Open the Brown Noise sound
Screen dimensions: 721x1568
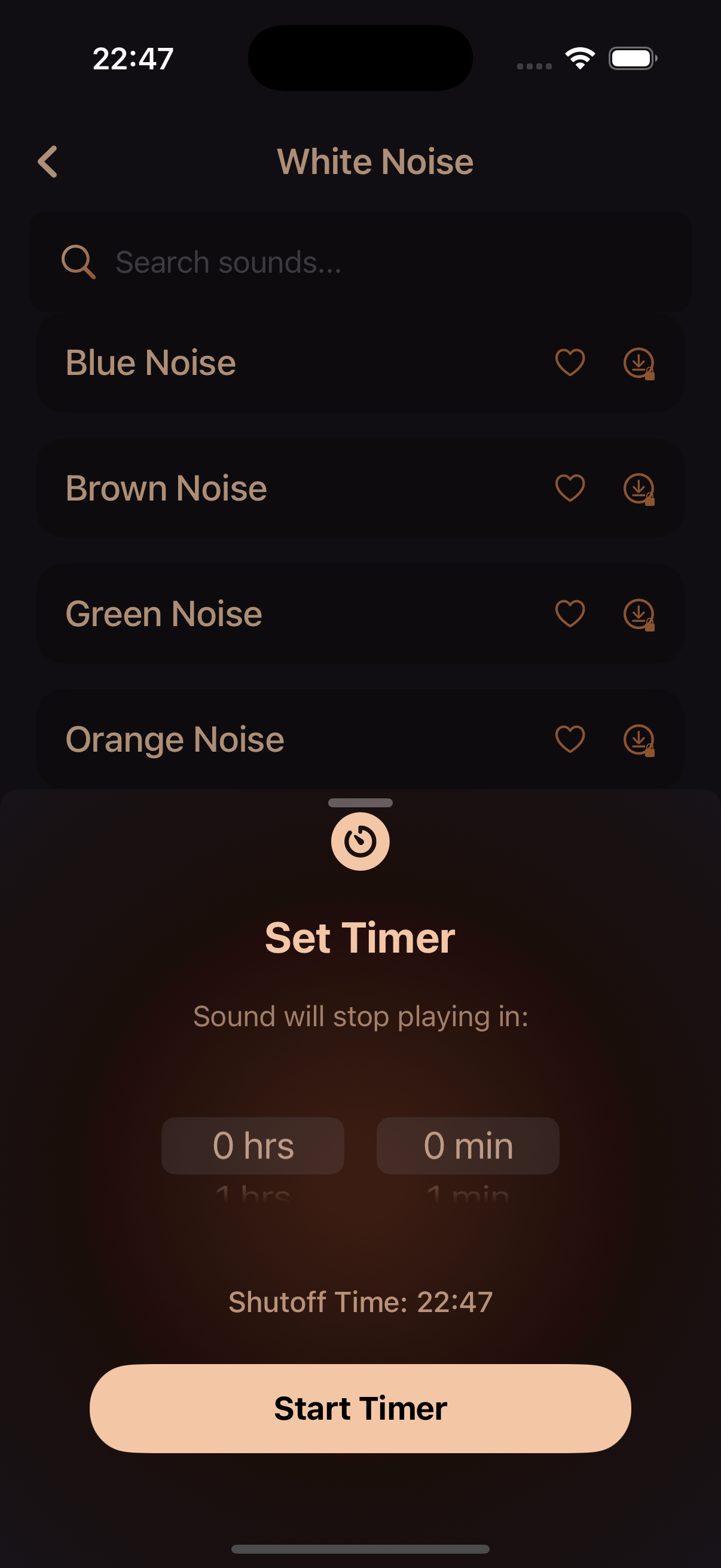[x=166, y=488]
